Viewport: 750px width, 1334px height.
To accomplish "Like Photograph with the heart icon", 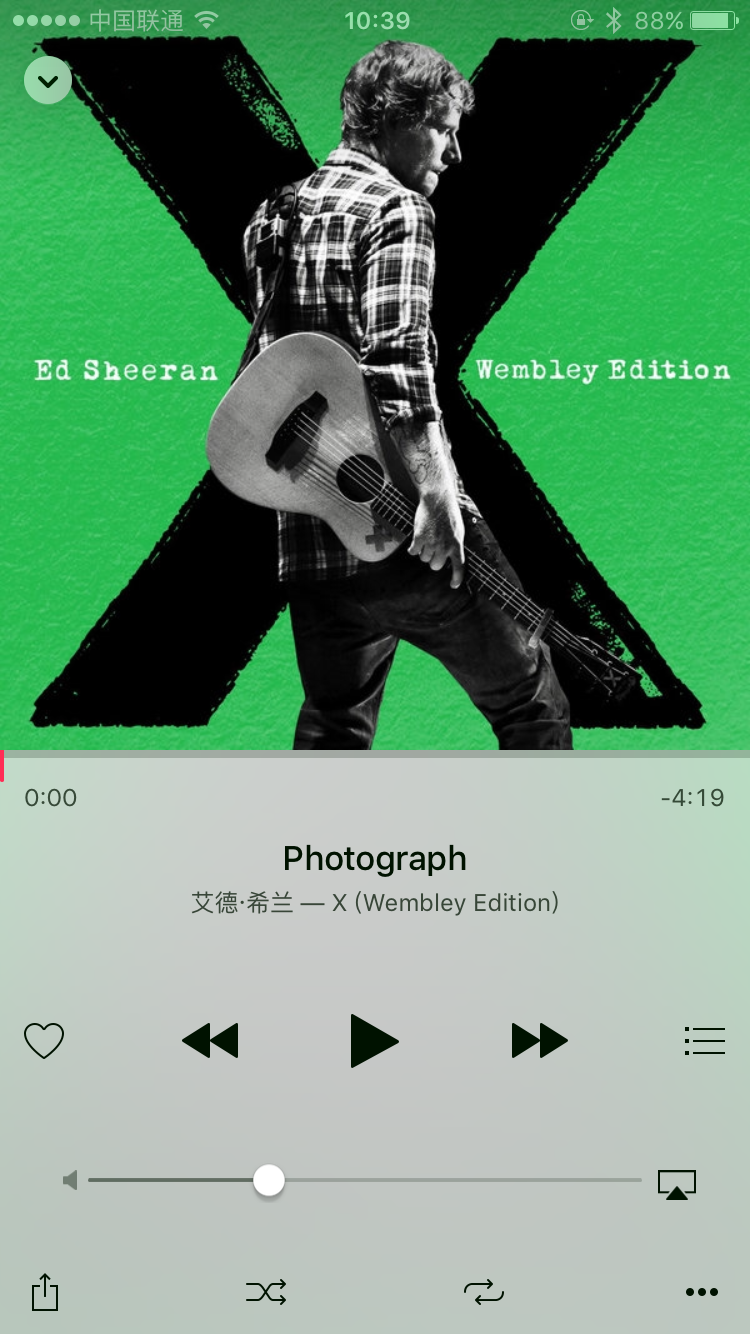I will click(44, 1041).
